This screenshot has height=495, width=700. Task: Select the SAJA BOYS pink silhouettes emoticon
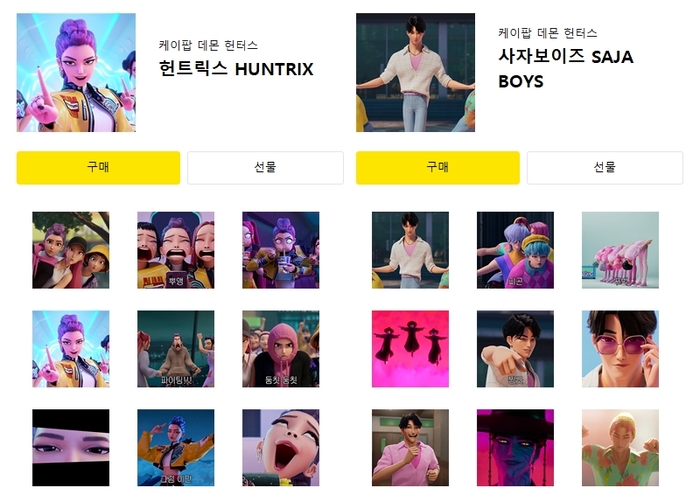pos(410,348)
